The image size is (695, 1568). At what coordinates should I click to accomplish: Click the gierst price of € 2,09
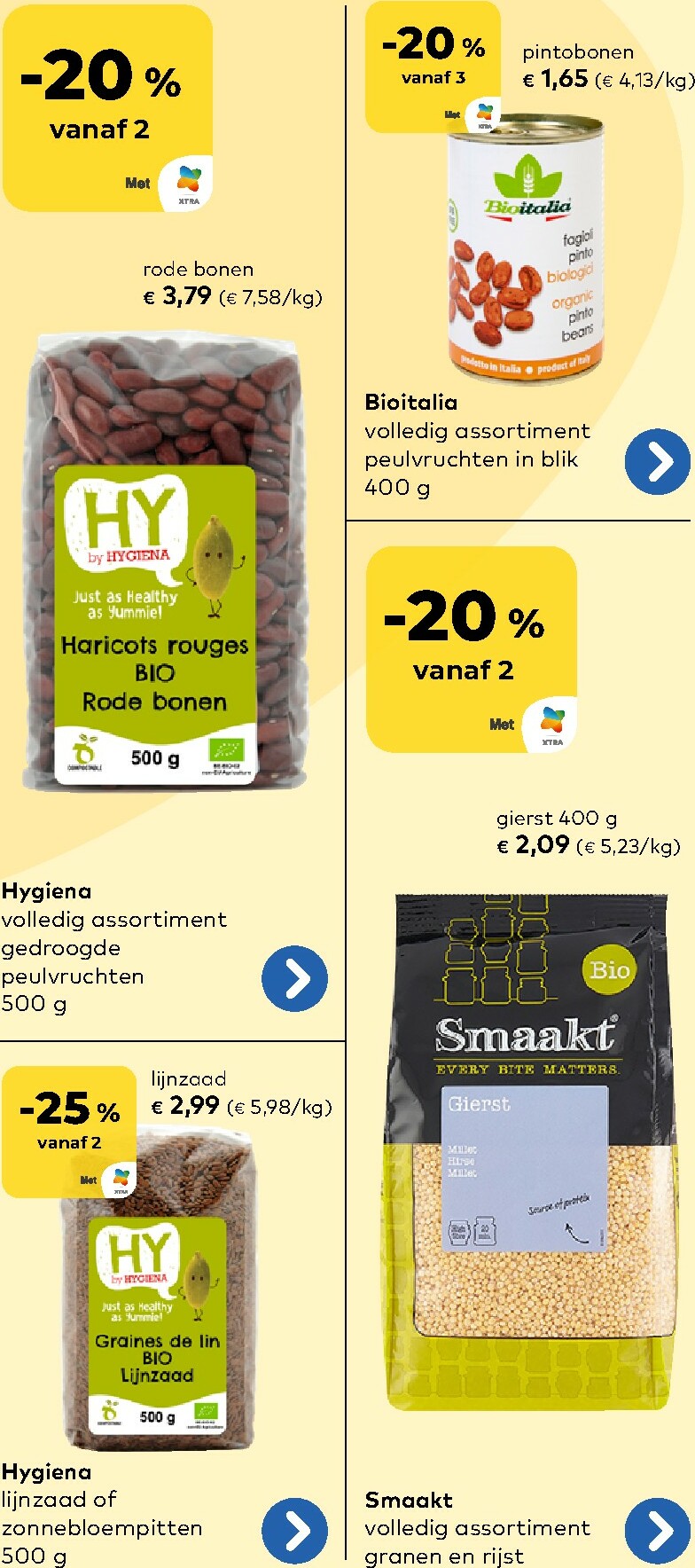click(x=532, y=845)
